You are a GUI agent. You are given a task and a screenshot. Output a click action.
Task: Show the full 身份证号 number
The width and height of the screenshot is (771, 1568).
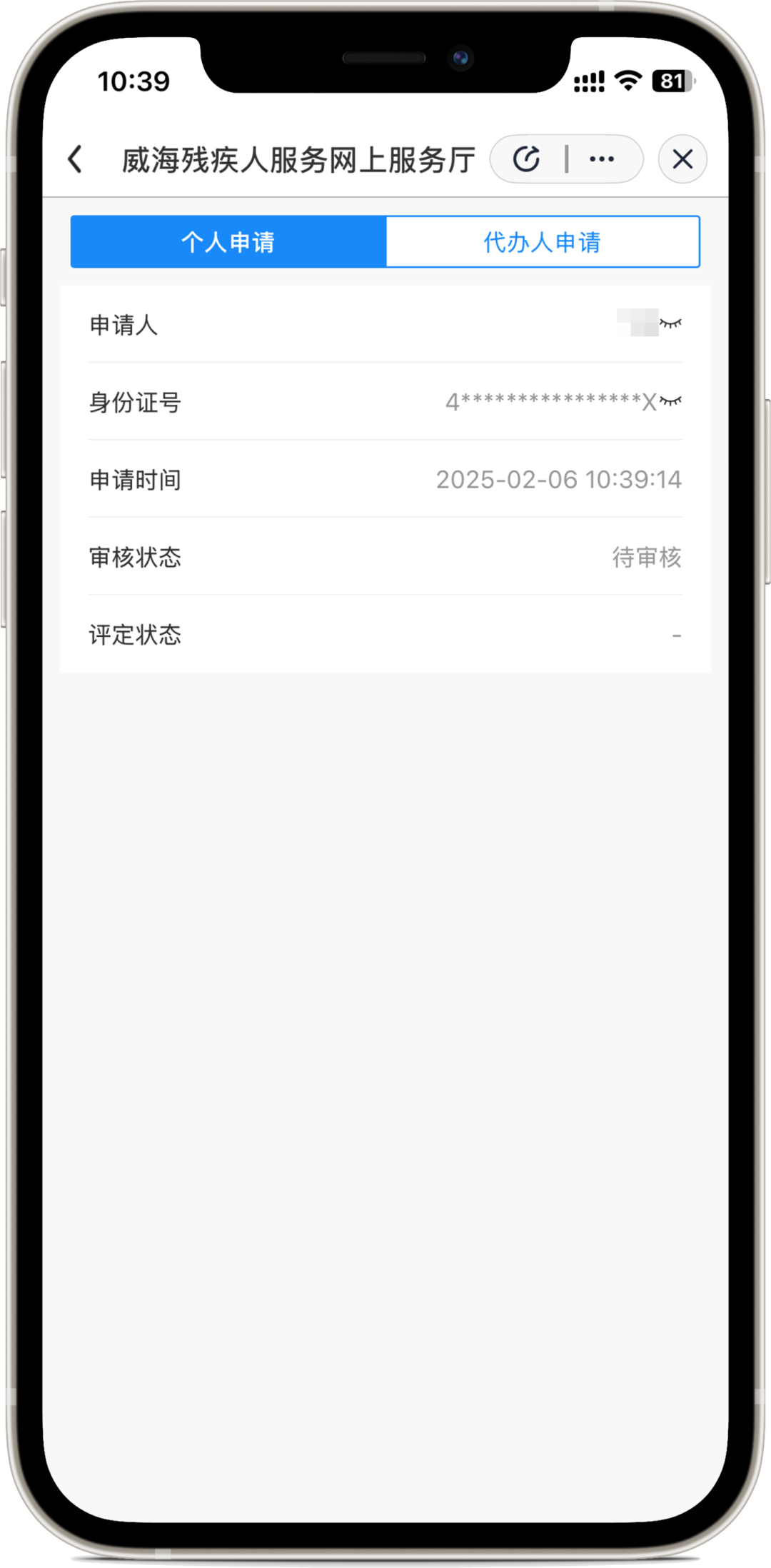670,401
